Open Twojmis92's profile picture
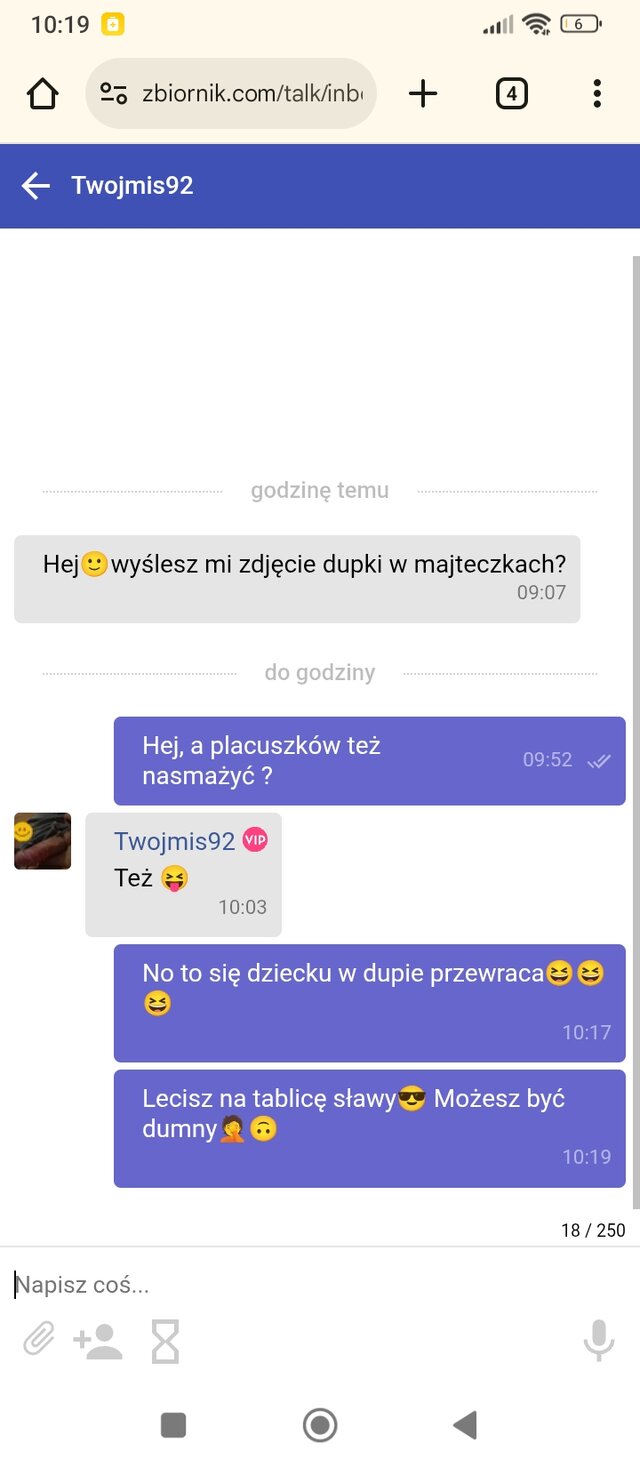 tap(43, 841)
